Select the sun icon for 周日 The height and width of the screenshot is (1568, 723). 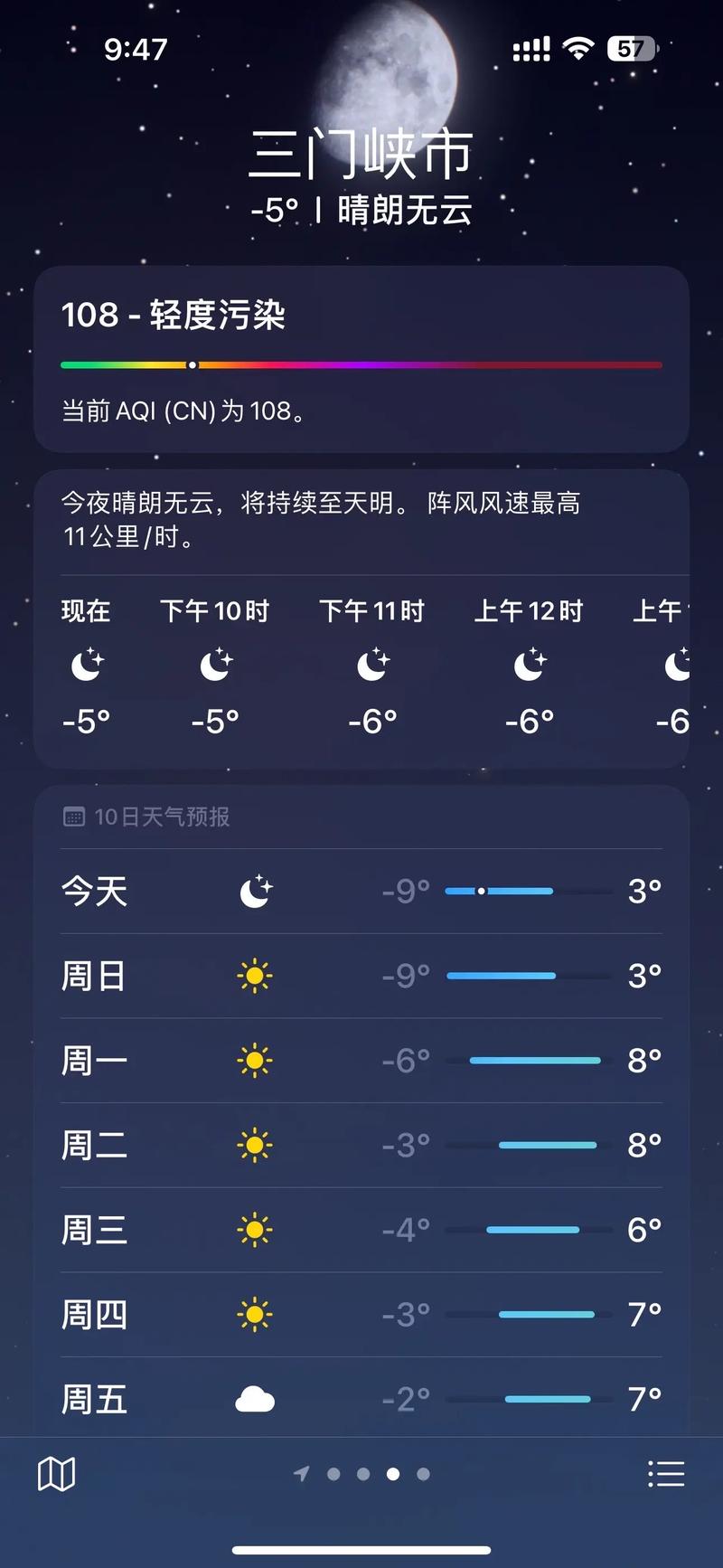click(x=256, y=976)
